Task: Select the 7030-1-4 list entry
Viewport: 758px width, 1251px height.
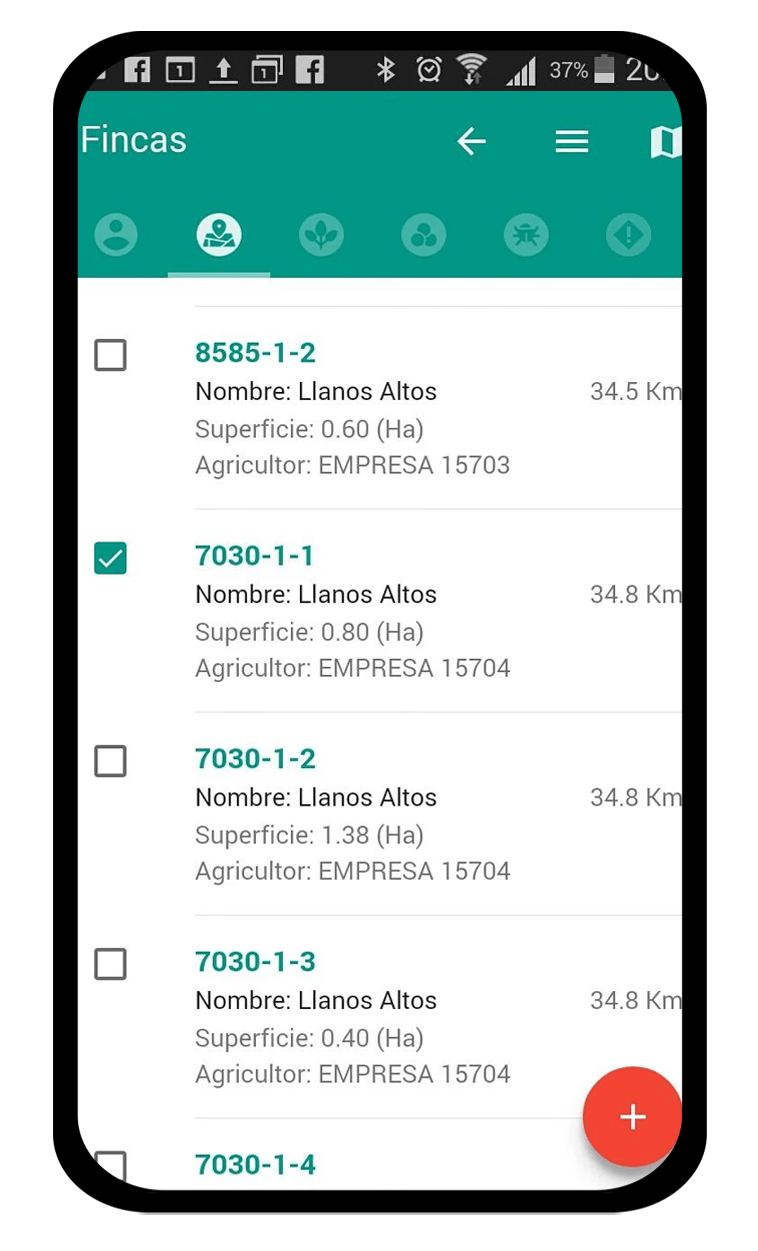Action: pos(255,1164)
